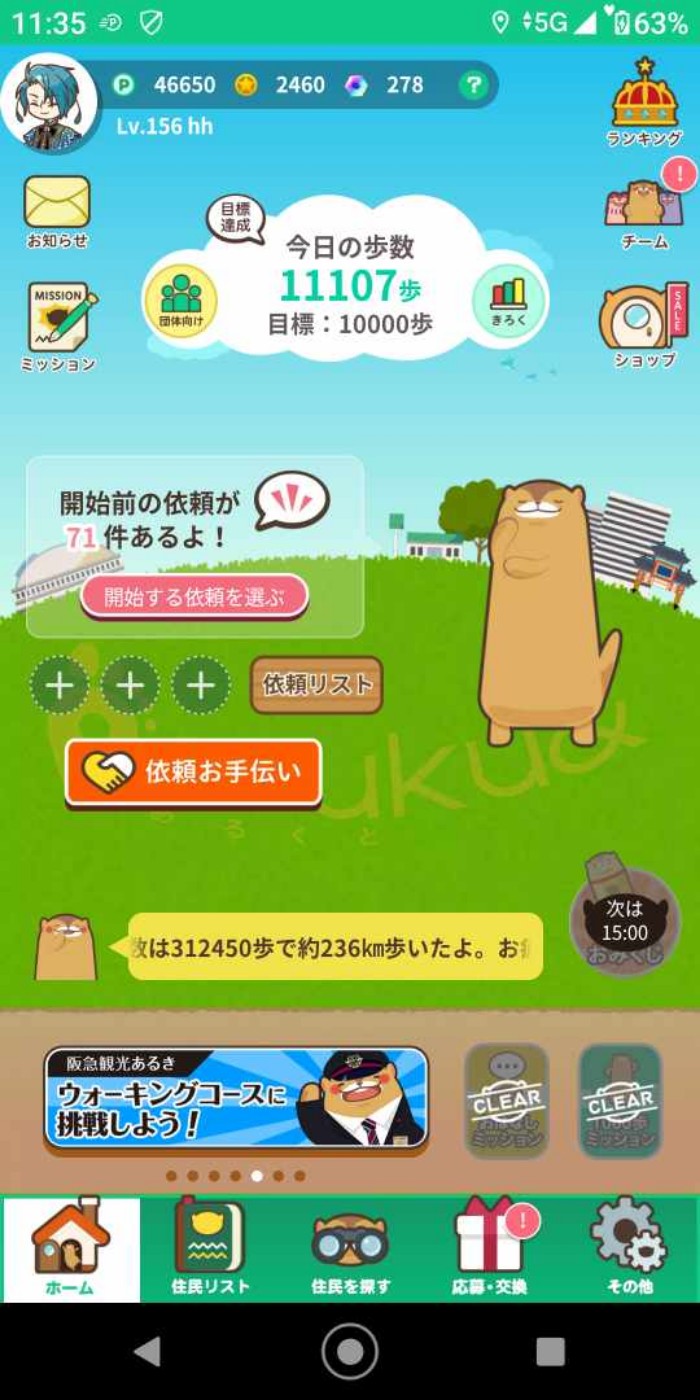This screenshot has width=700, height=1400.
Task: Open the ミッション list
Action: (59, 325)
